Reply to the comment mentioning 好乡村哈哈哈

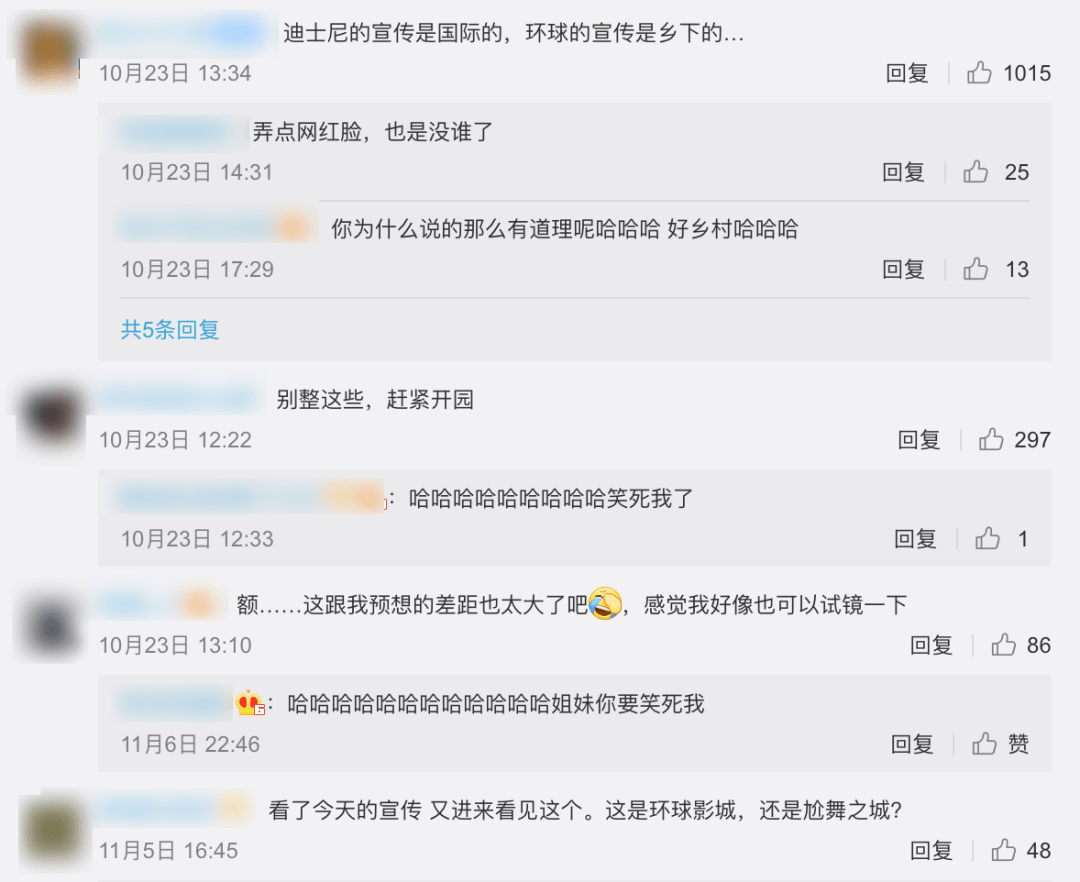pos(903,269)
